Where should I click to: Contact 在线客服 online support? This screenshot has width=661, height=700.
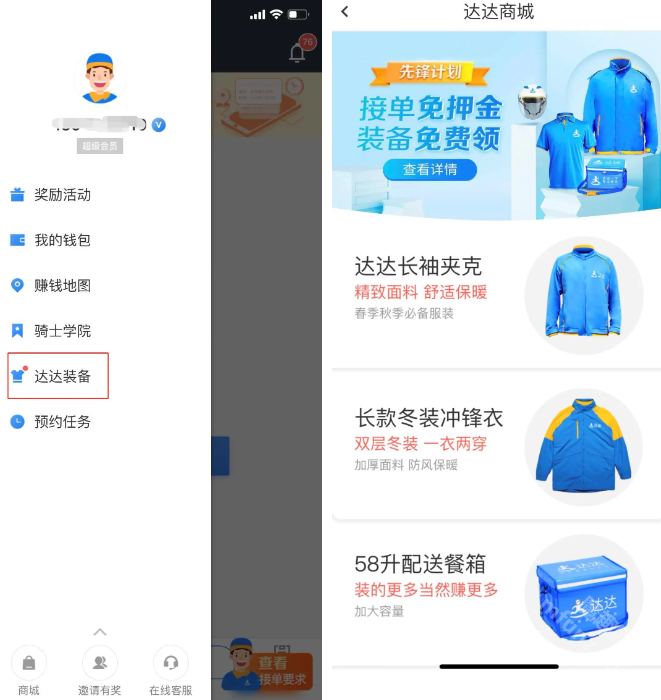coord(170,671)
